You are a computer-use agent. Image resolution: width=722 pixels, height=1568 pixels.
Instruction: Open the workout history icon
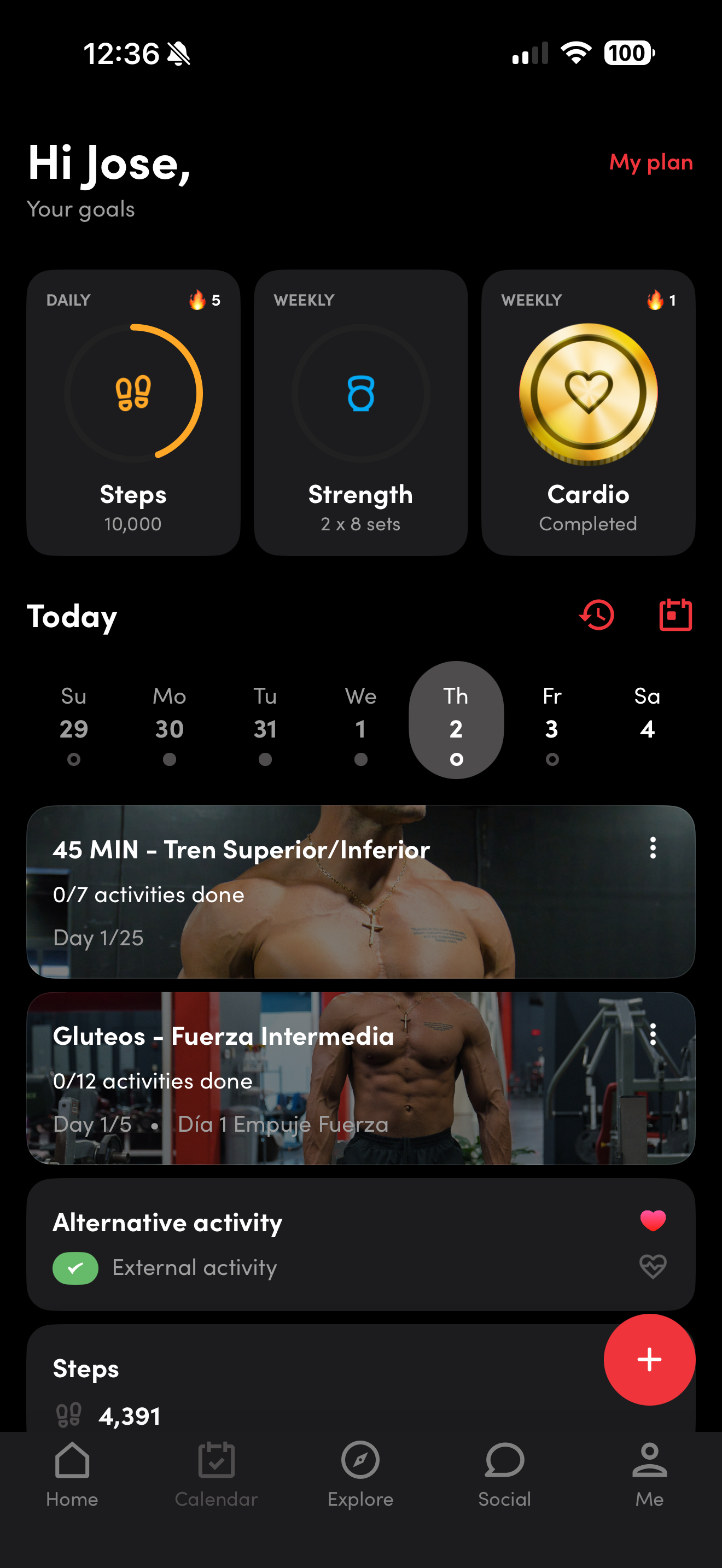tap(596, 616)
